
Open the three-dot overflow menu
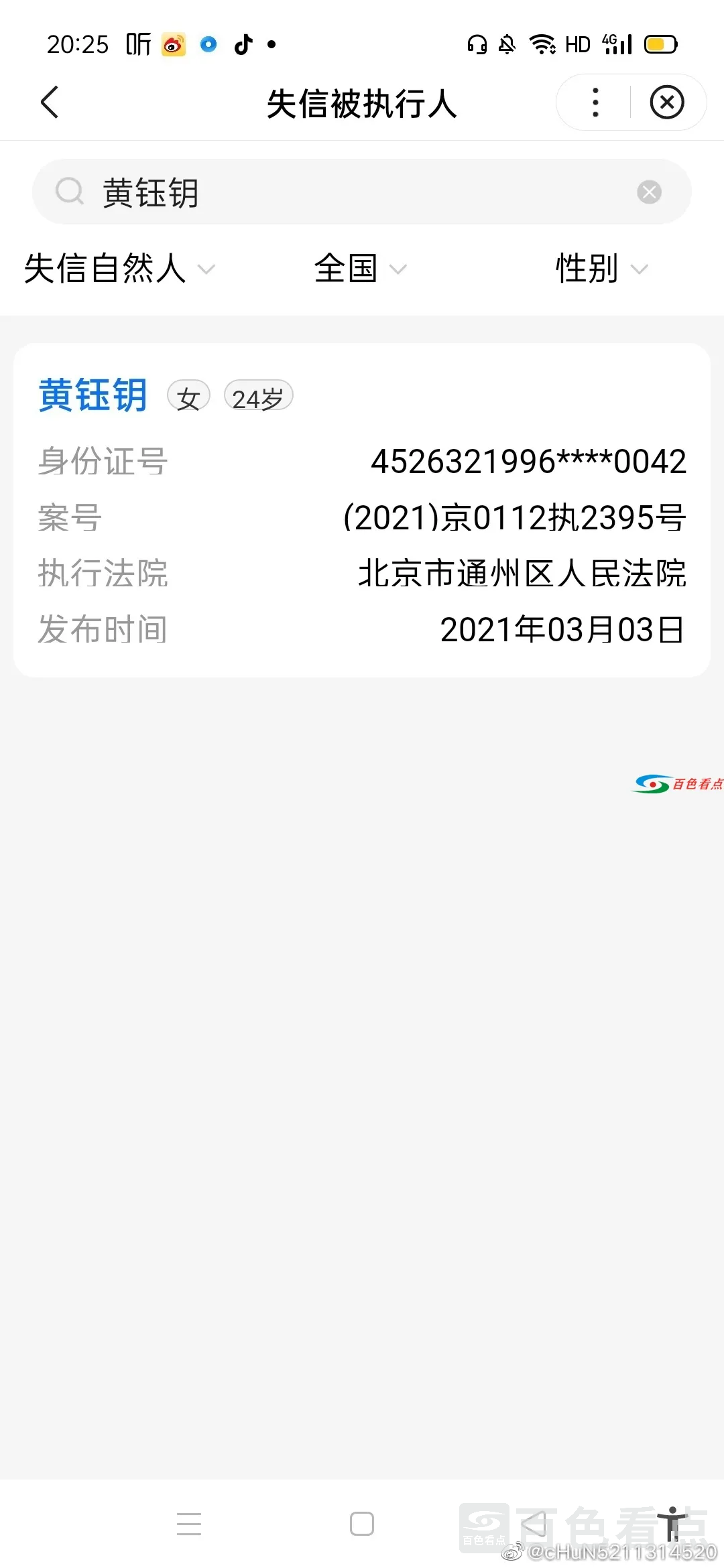pyautogui.click(x=595, y=103)
